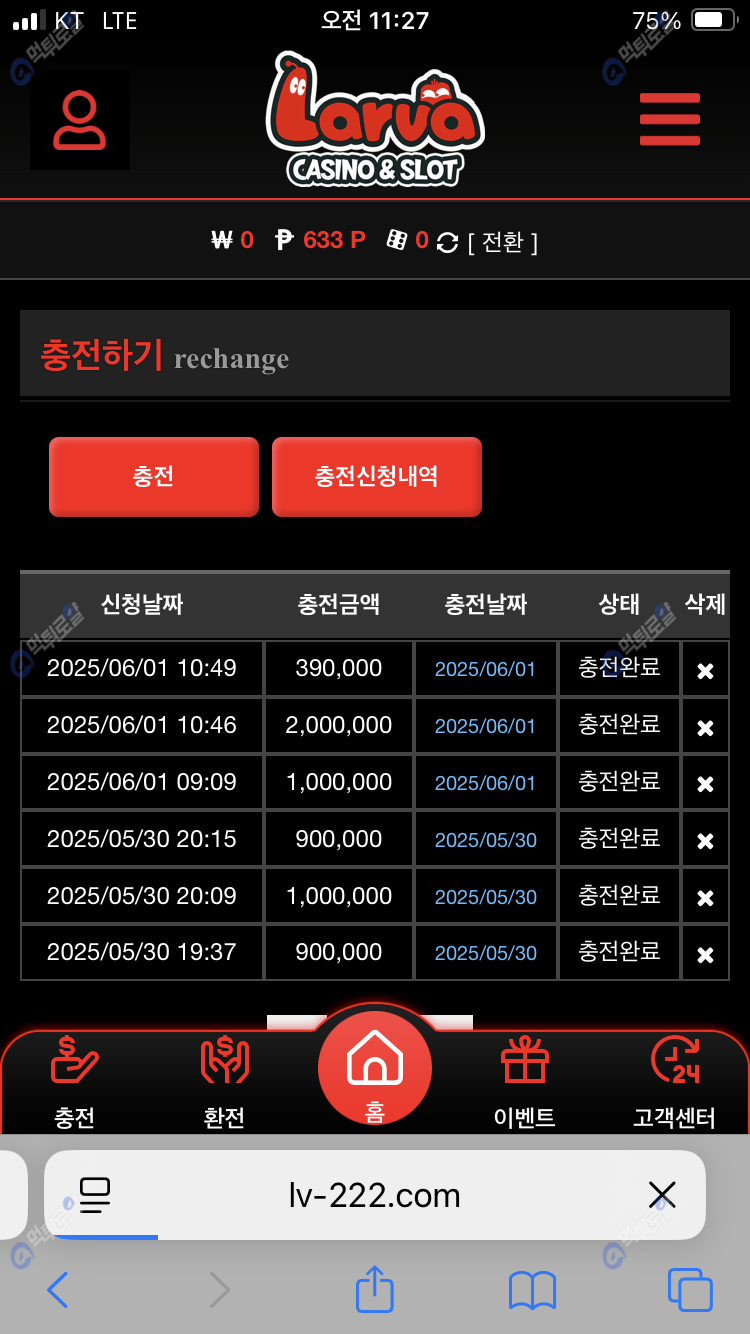This screenshot has width=750, height=1334.
Task: Tap the Larva Casino & Slot logo
Action: [x=375, y=120]
